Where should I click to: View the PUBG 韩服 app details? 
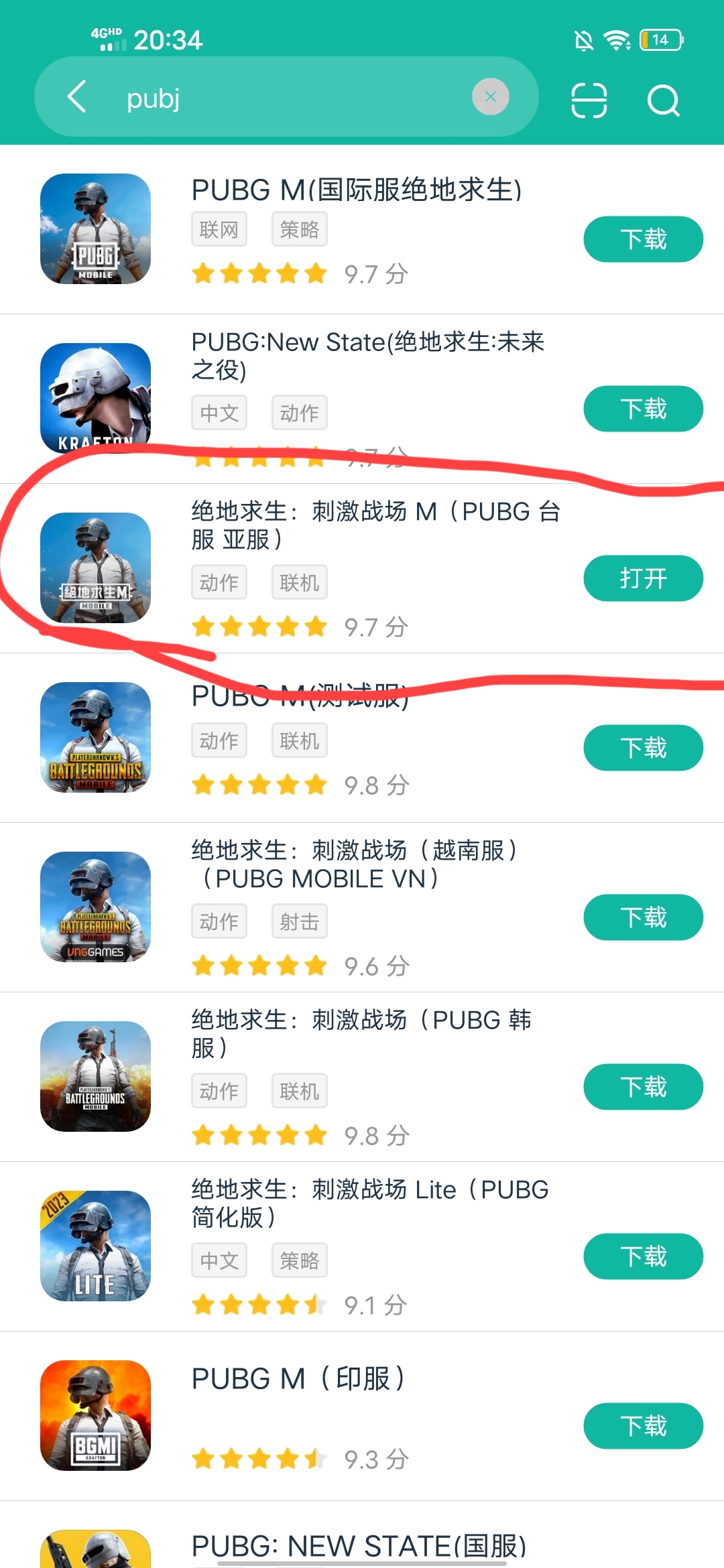362,1033
